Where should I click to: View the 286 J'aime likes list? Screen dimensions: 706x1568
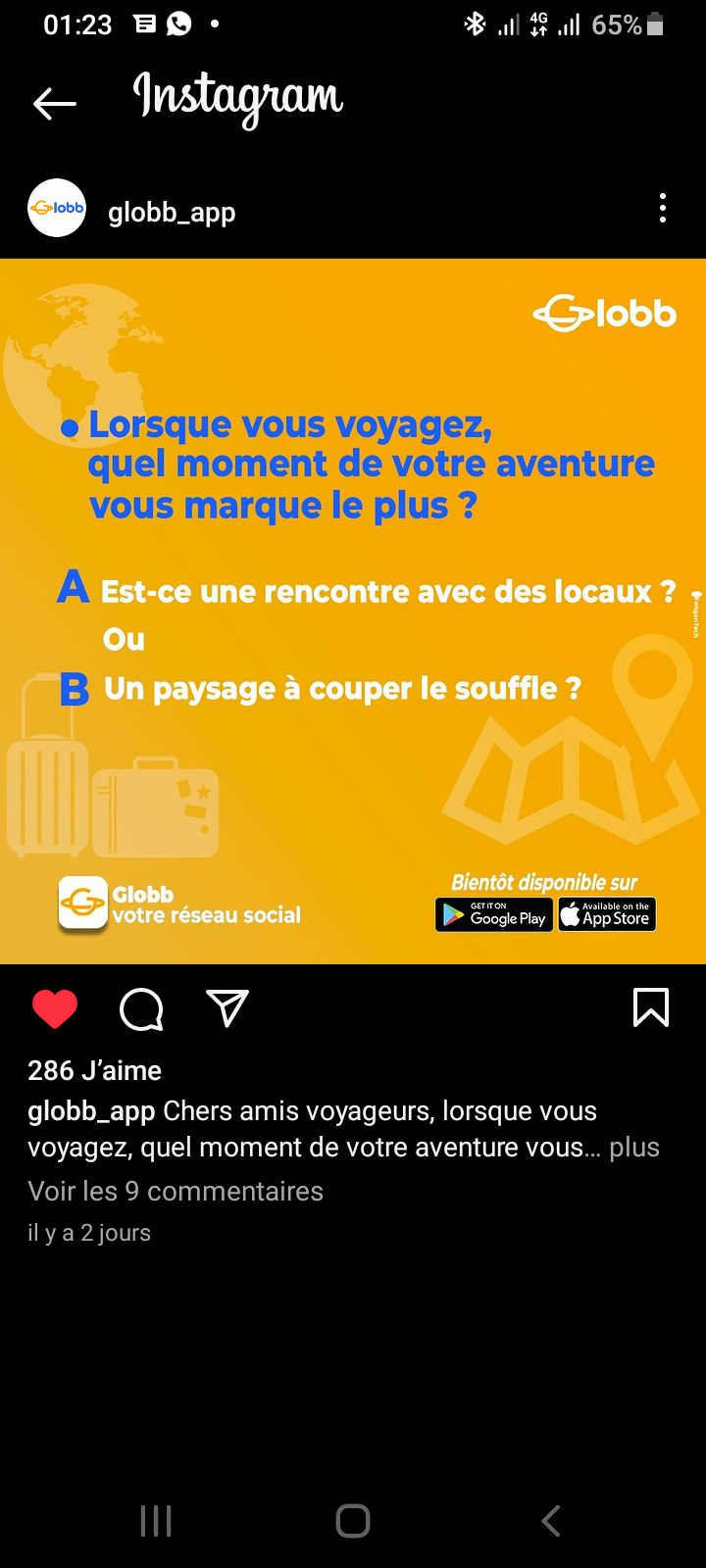(94, 1070)
